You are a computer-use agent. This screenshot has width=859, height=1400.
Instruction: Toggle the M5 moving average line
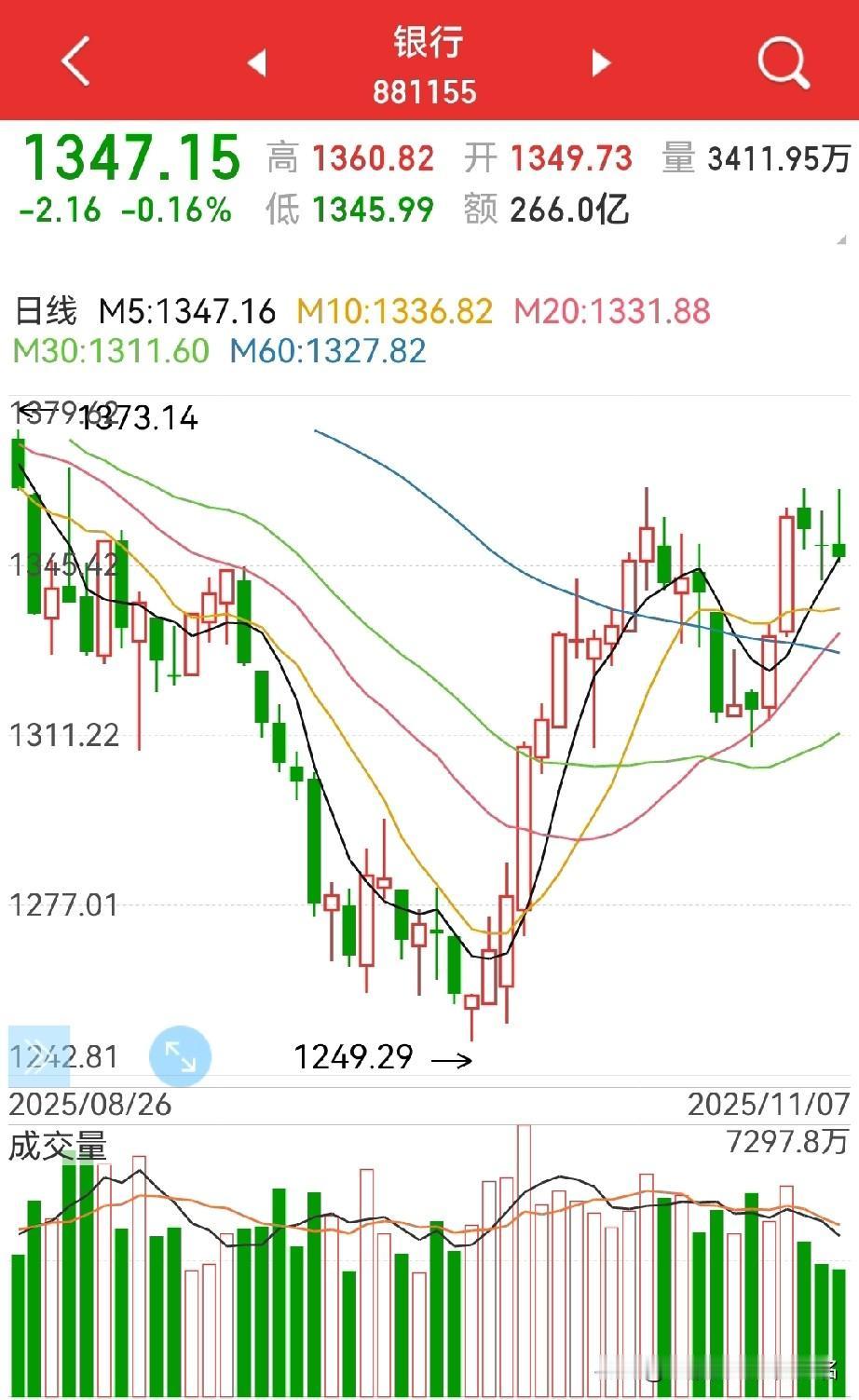click(184, 311)
